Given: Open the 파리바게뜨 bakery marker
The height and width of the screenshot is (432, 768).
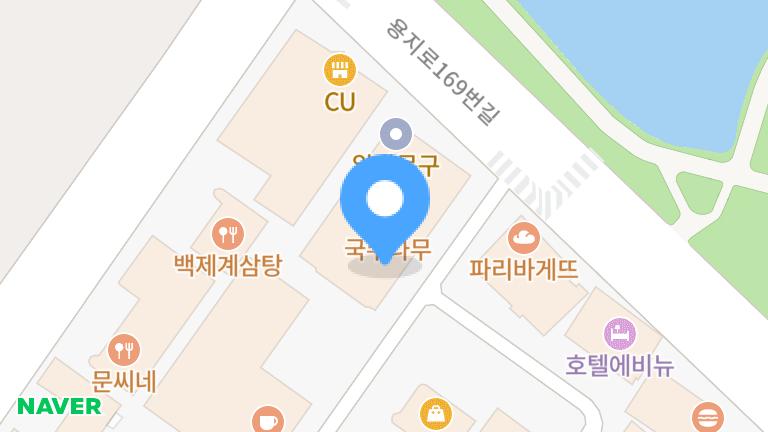Looking at the screenshot, I should tap(523, 238).
